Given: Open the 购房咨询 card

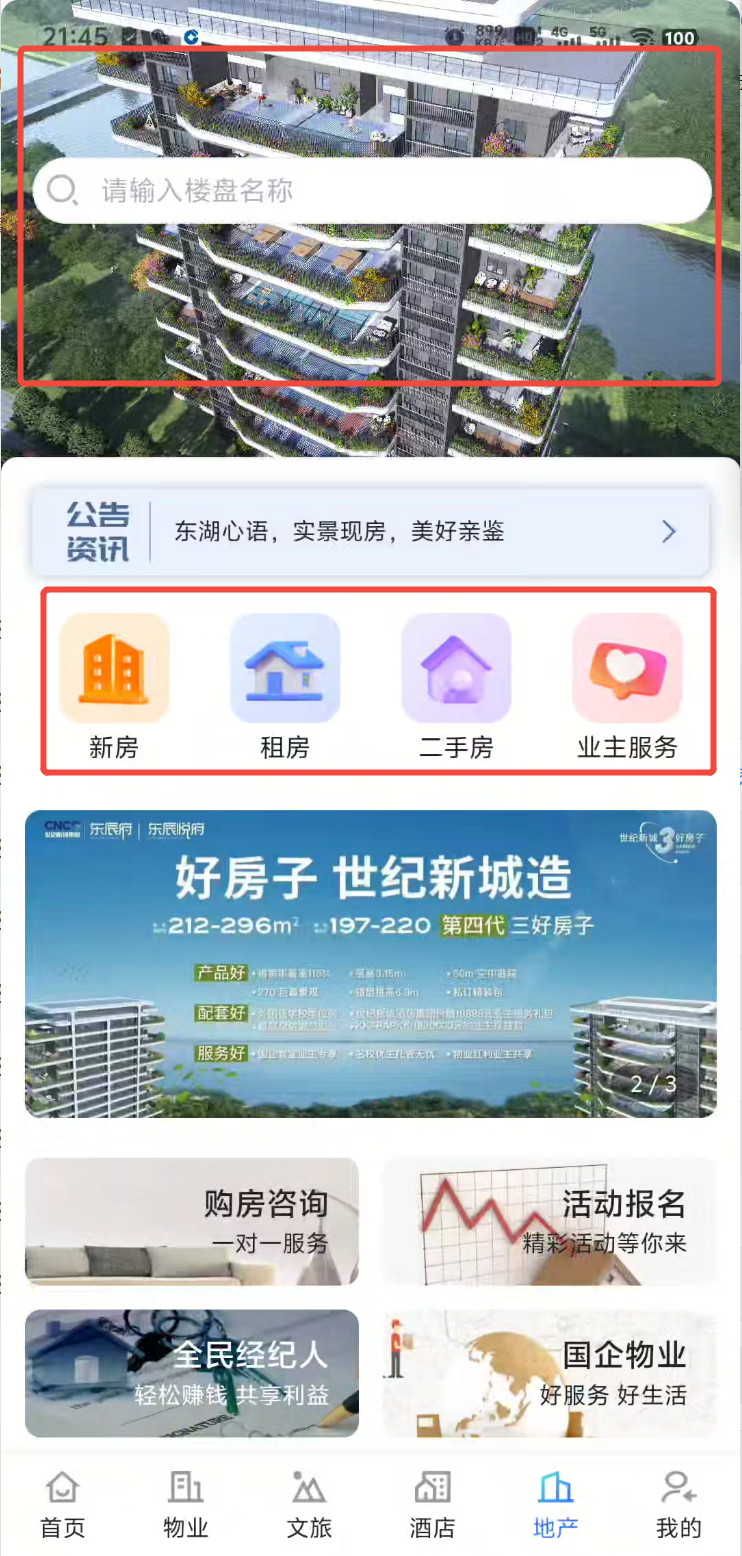Looking at the screenshot, I should pyautogui.click(x=192, y=1221).
